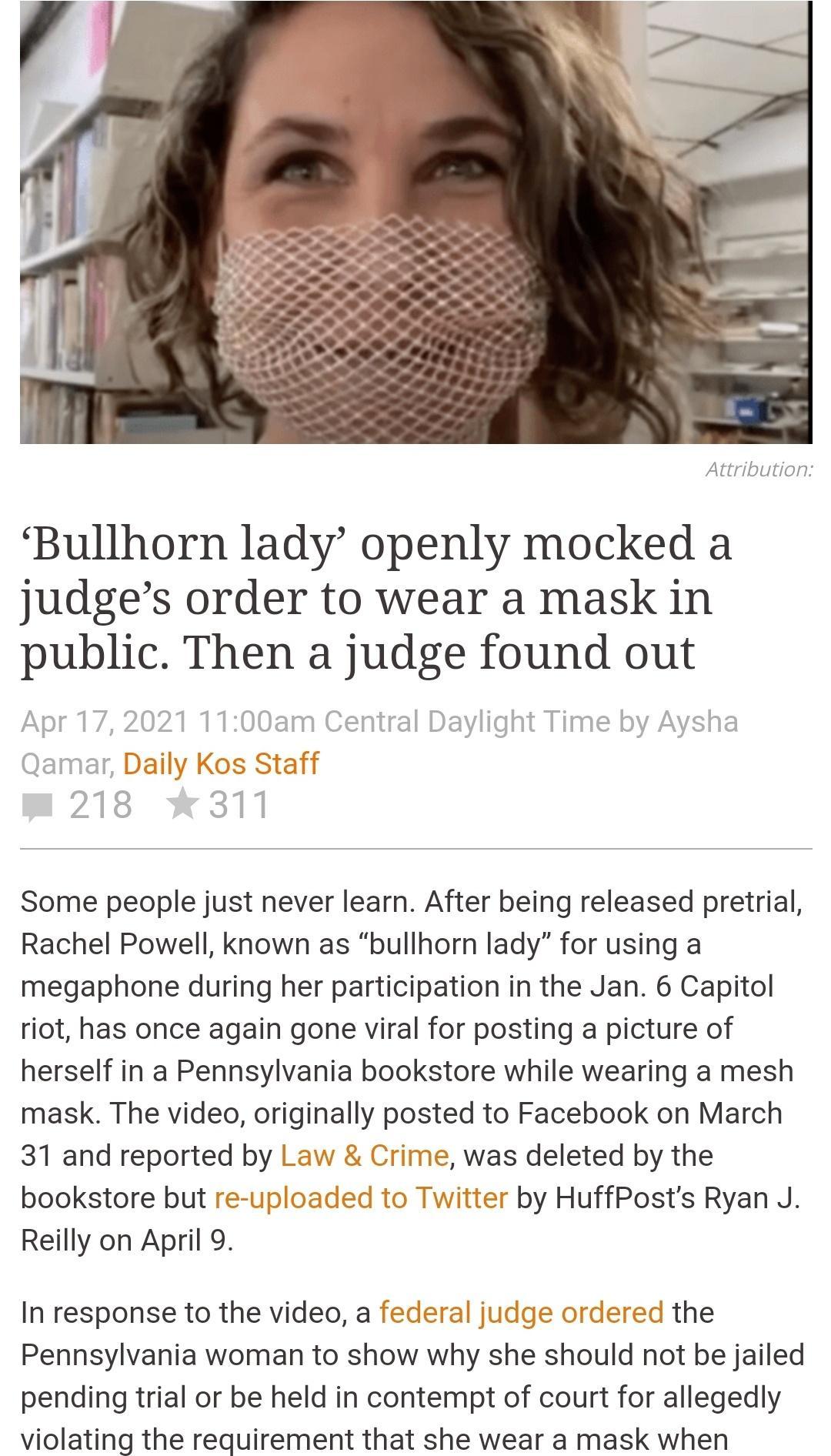Follow the re-uploaded to Twitter link
Image resolution: width=831 pixels, height=1456 pixels.
361,1197
